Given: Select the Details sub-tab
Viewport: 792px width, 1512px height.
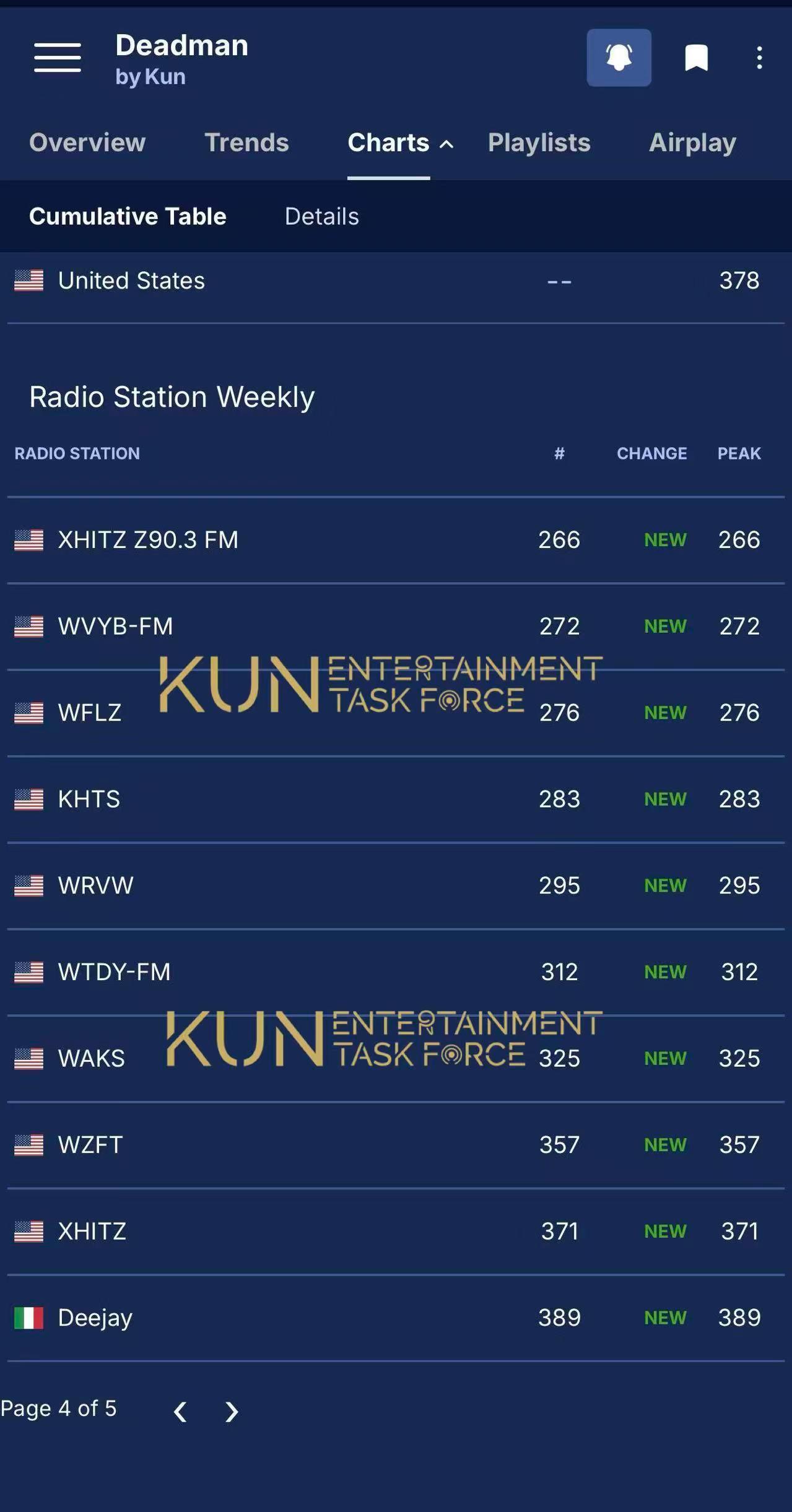Looking at the screenshot, I should (x=321, y=216).
